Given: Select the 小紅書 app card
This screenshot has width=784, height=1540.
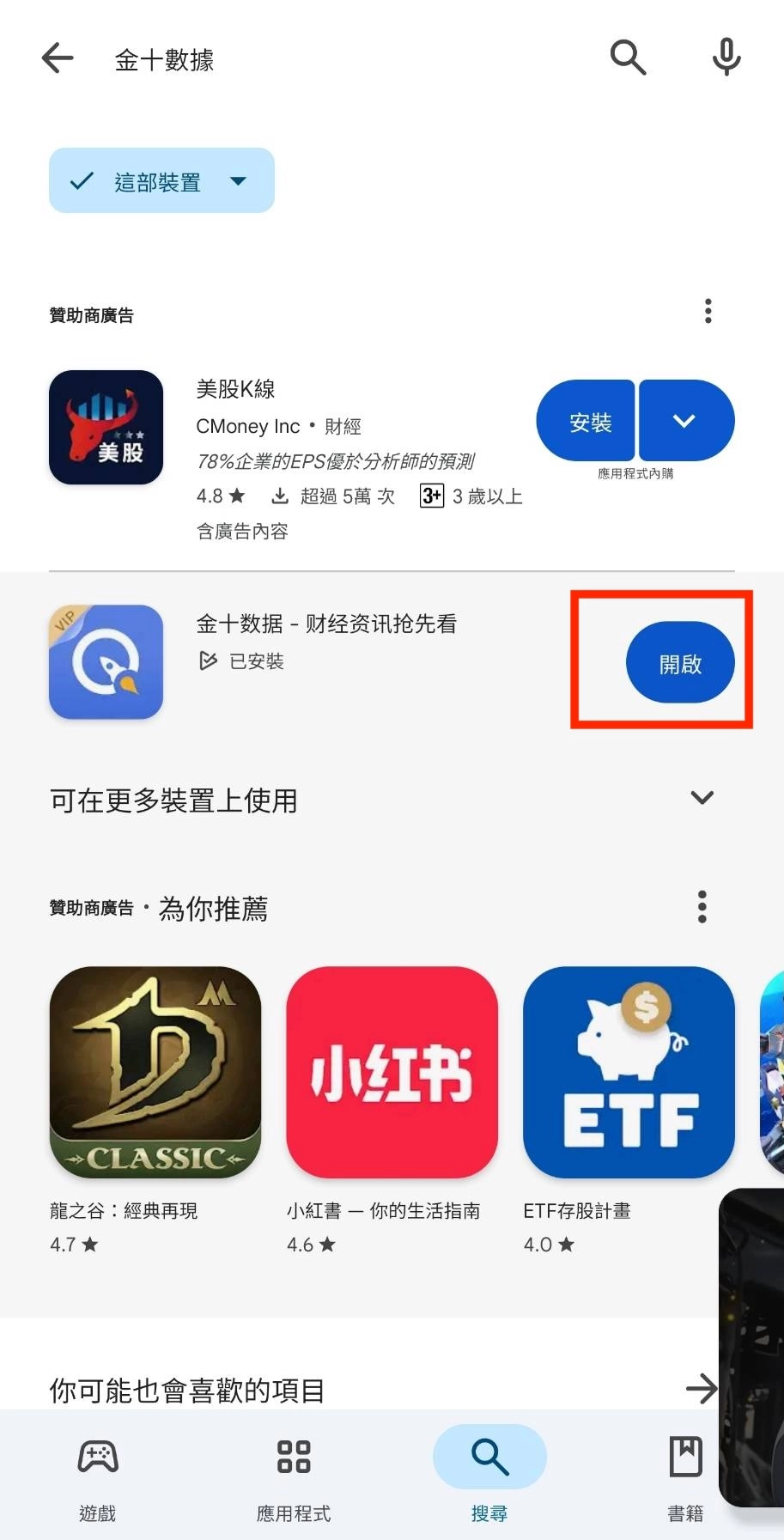Looking at the screenshot, I should [x=392, y=1074].
